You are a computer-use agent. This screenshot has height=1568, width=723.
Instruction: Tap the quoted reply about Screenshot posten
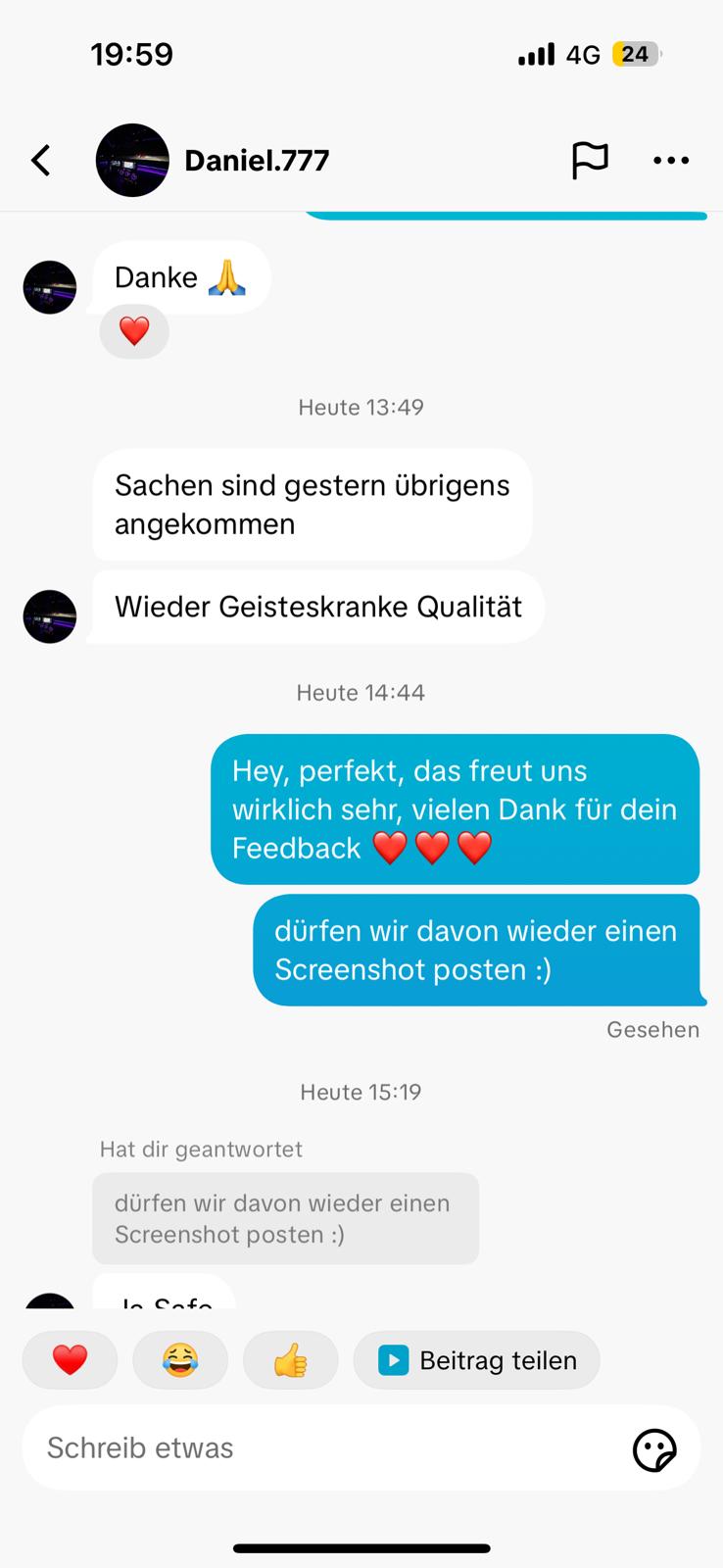tap(285, 1218)
